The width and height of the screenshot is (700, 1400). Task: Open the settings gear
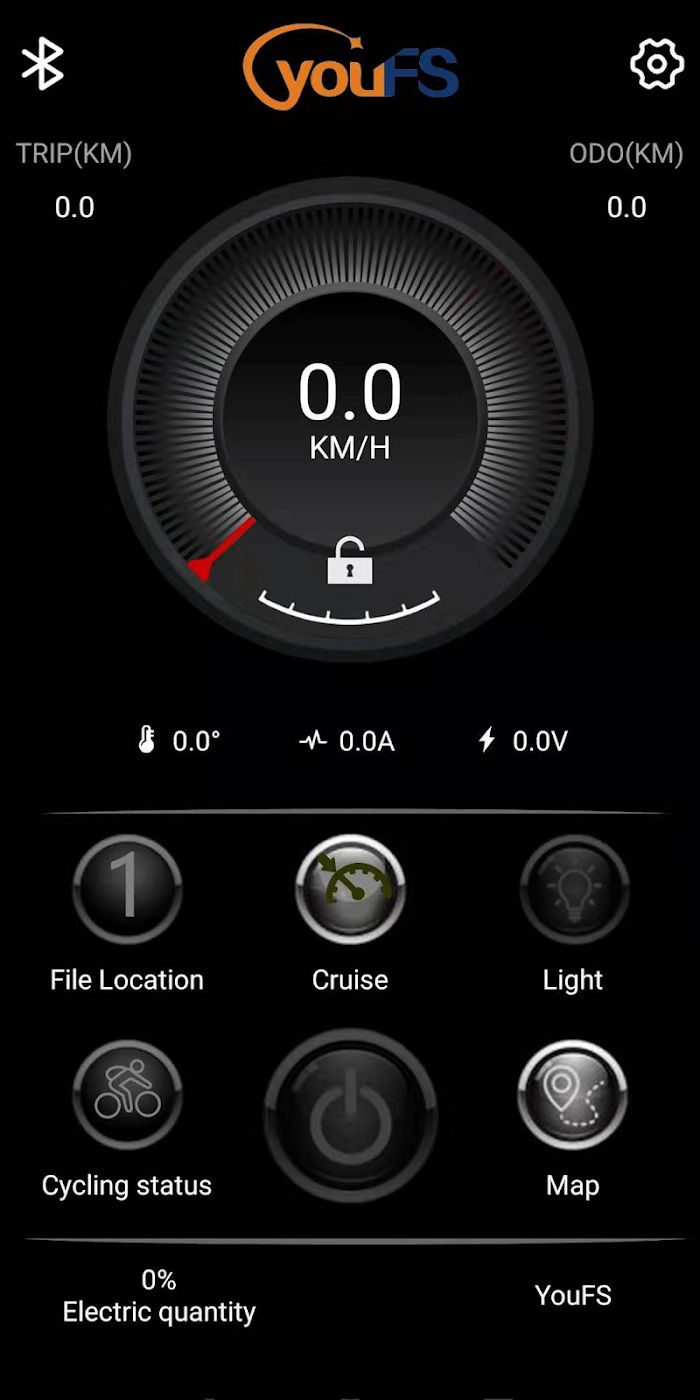click(656, 65)
